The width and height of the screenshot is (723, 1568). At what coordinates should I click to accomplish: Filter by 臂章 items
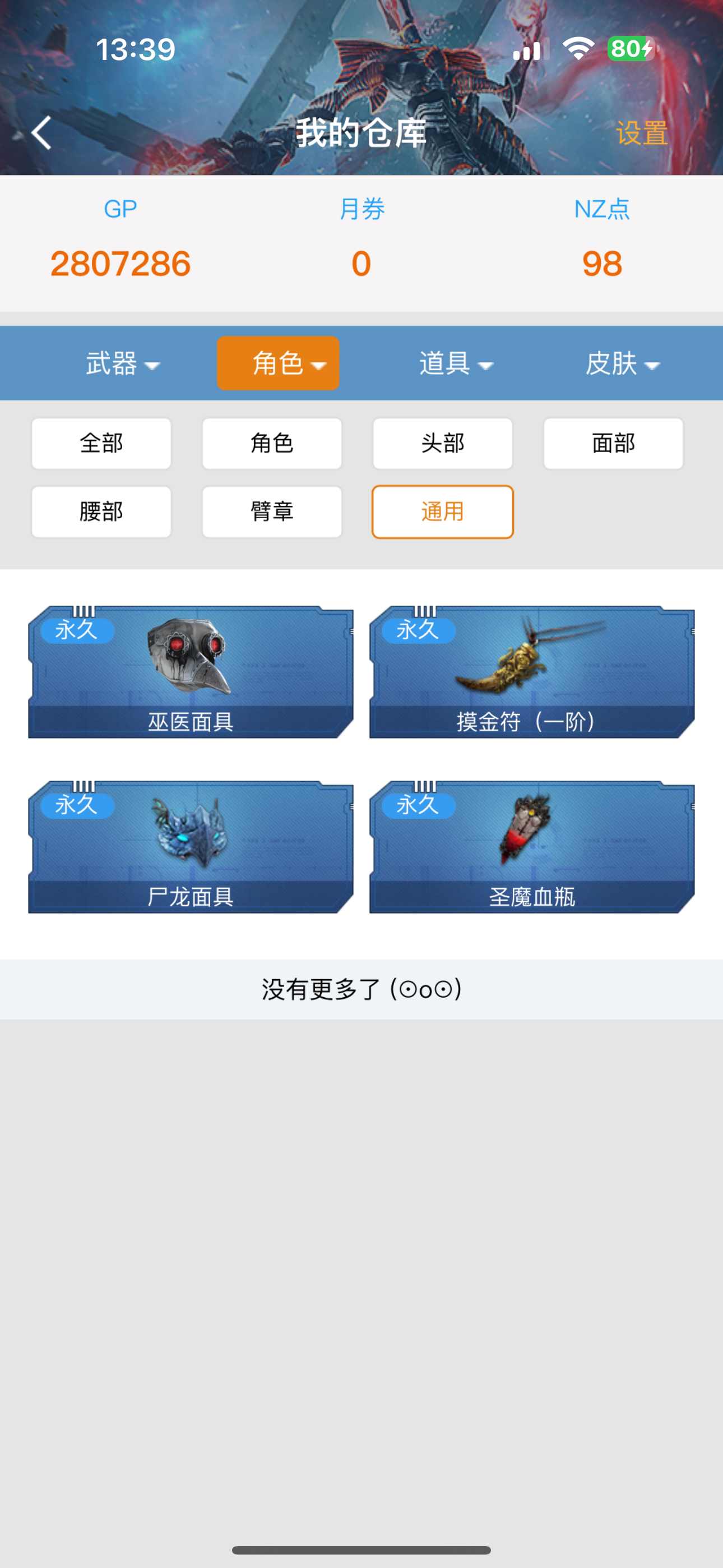click(x=272, y=511)
